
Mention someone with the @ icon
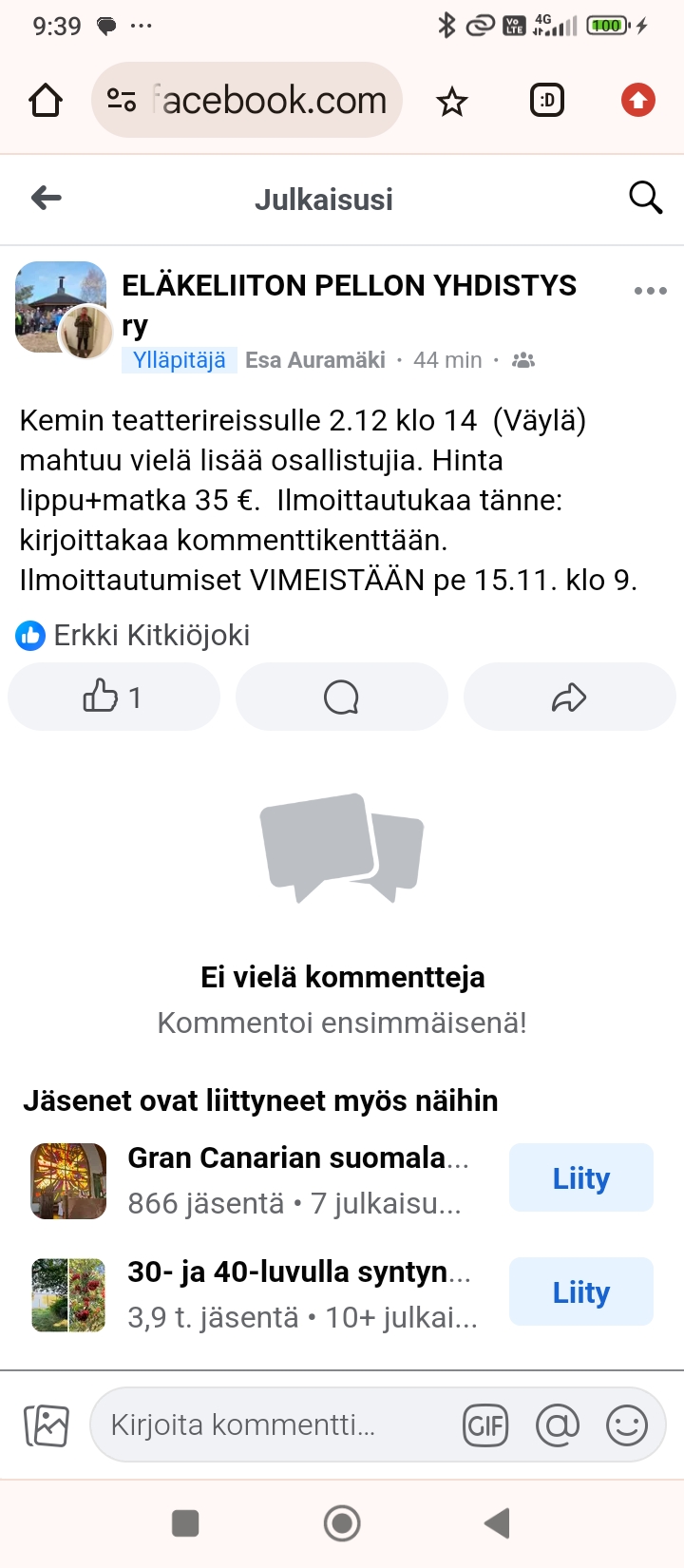(558, 1425)
